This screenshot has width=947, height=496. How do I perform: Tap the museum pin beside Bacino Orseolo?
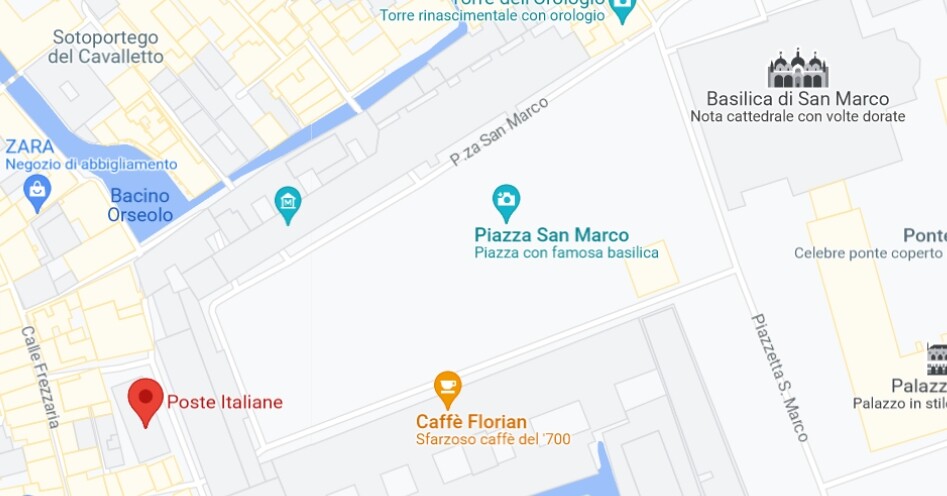tap(288, 203)
